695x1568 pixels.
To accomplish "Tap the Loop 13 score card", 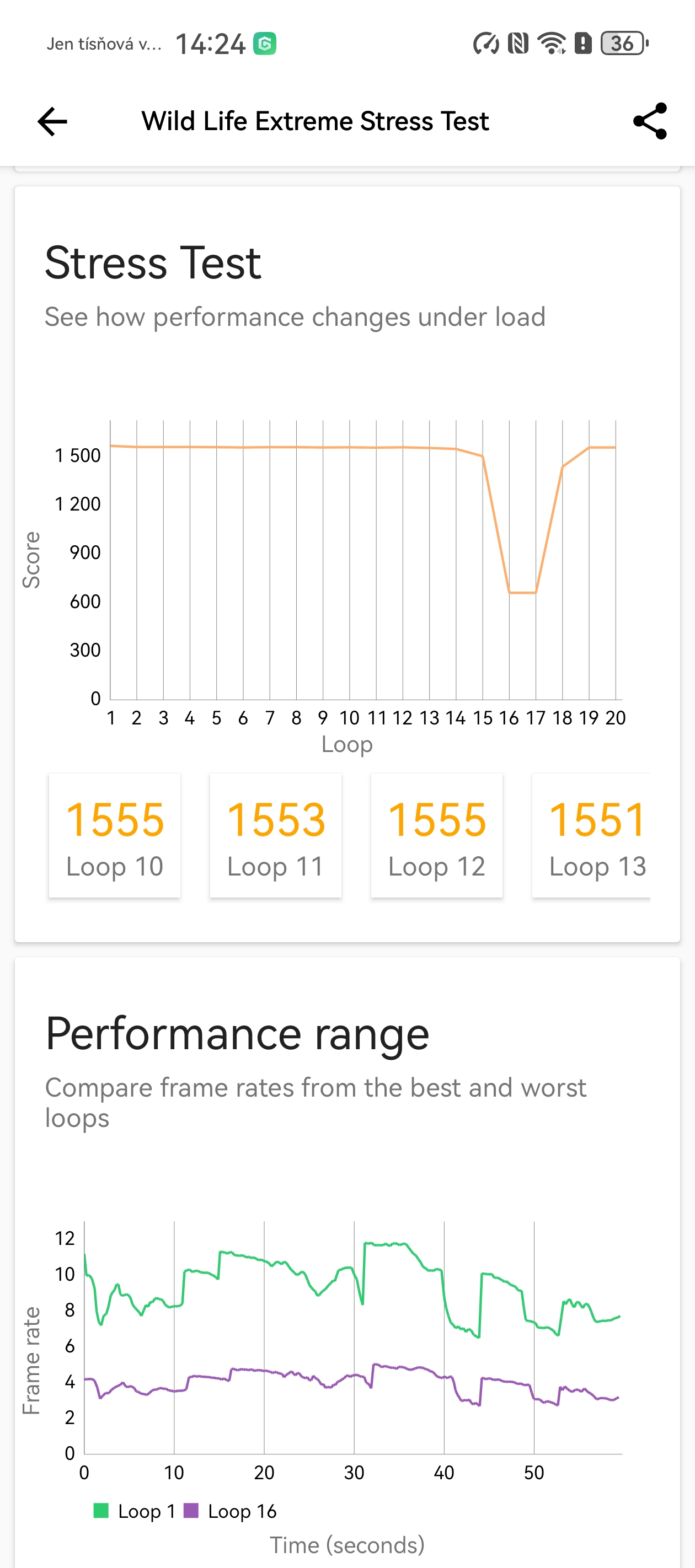I will pyautogui.click(x=592, y=835).
